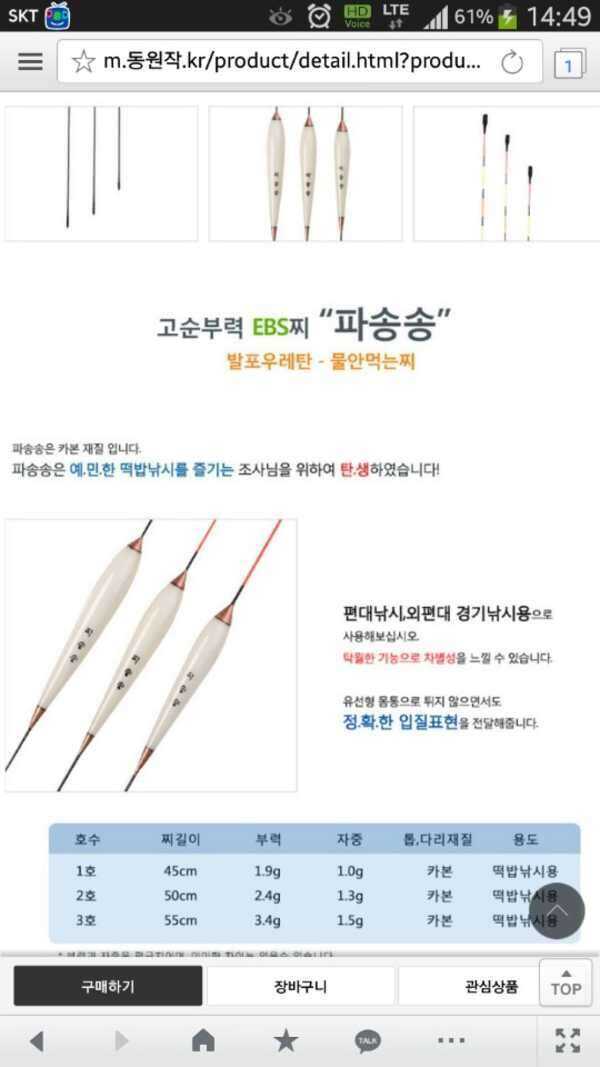Image resolution: width=600 pixels, height=1067 pixels.
Task: Add item with 장바구니 button
Action: pos(300,985)
